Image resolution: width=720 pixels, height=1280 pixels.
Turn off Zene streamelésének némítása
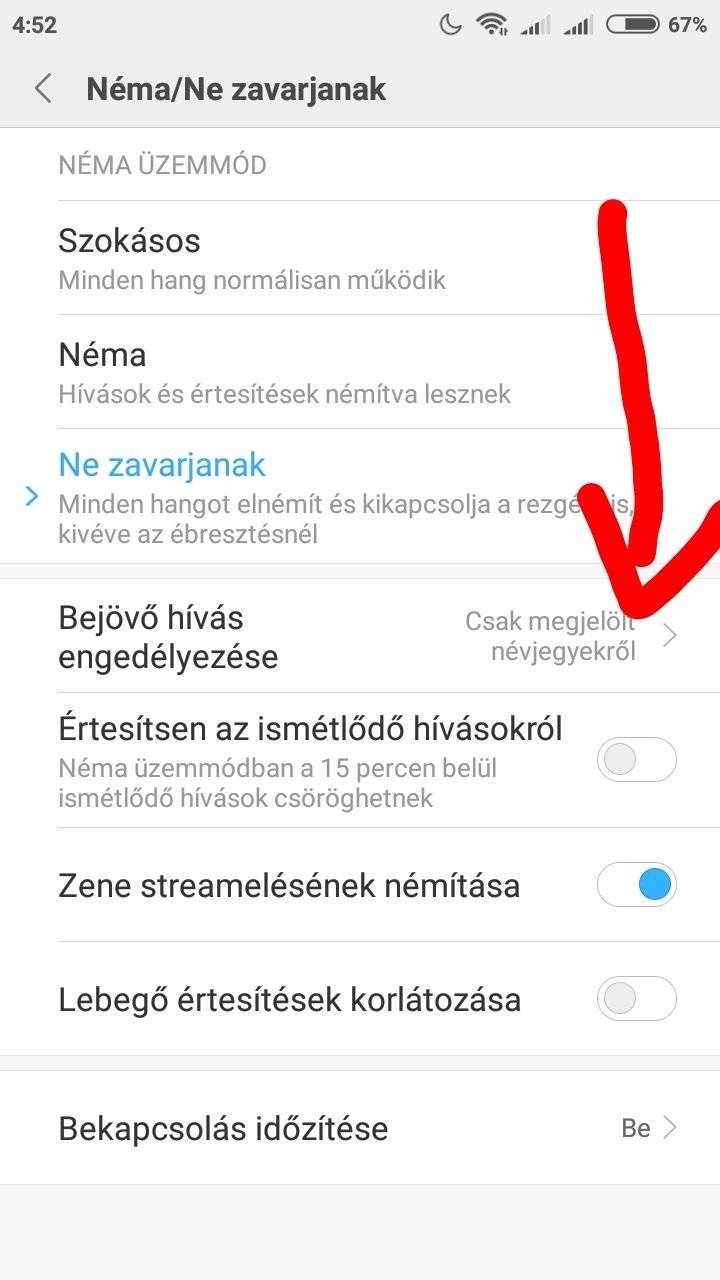(x=637, y=885)
